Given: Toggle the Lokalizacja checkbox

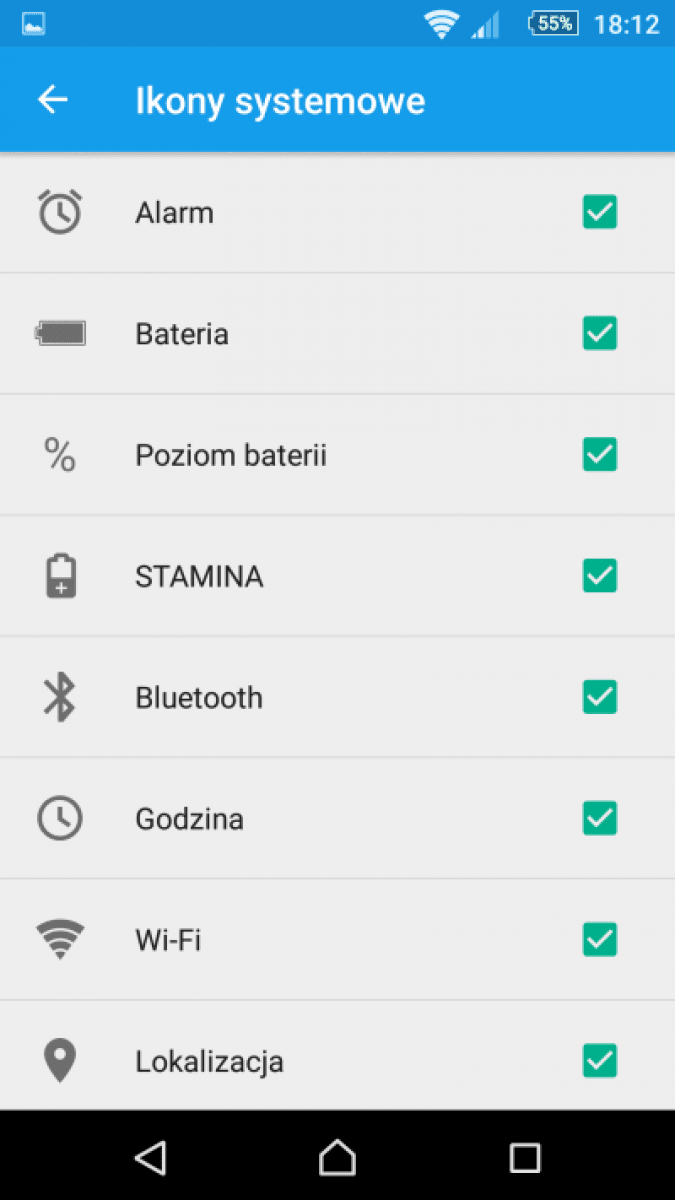Looking at the screenshot, I should click(x=600, y=1060).
